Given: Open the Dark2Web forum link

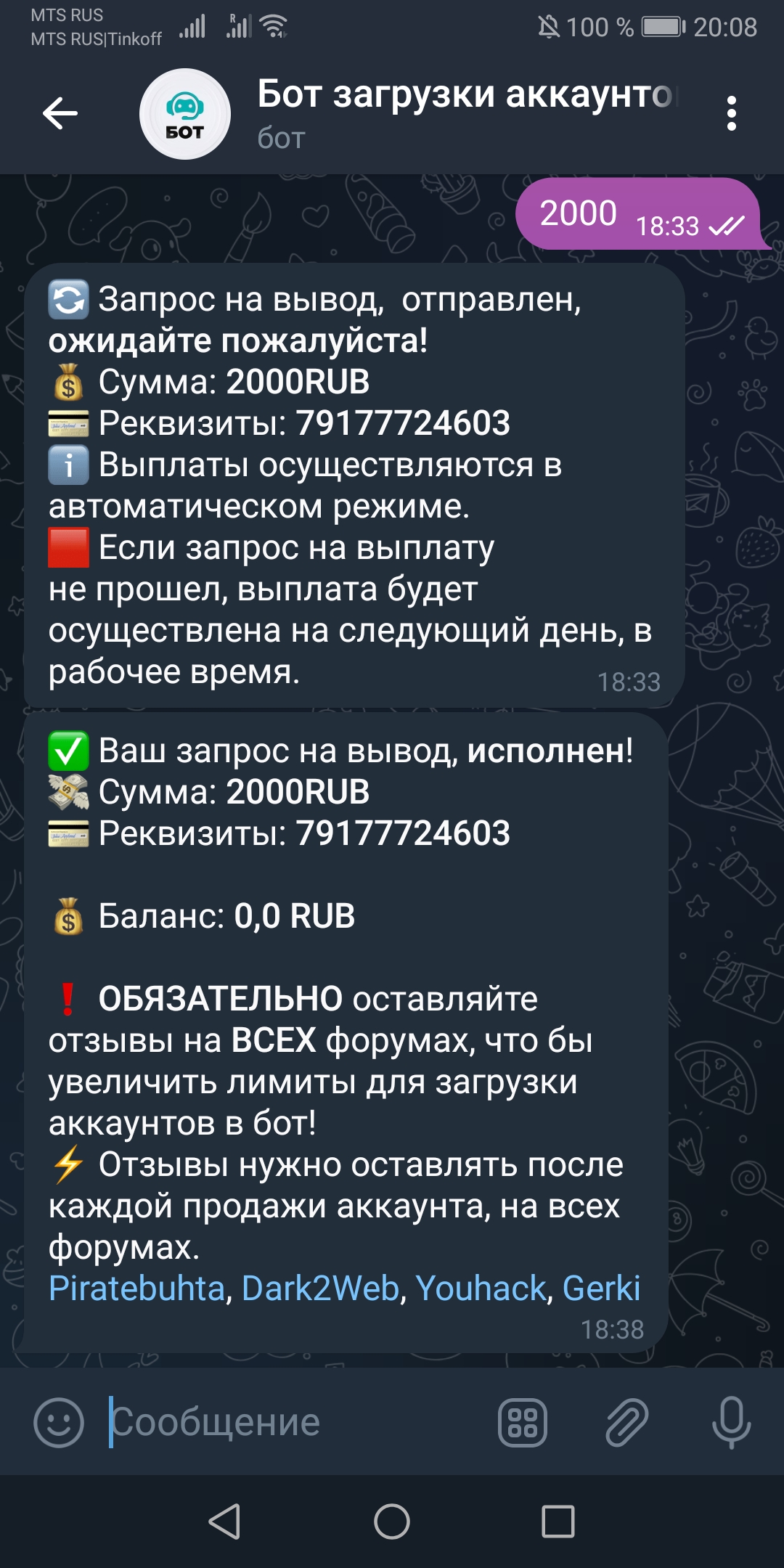Looking at the screenshot, I should (x=320, y=1289).
